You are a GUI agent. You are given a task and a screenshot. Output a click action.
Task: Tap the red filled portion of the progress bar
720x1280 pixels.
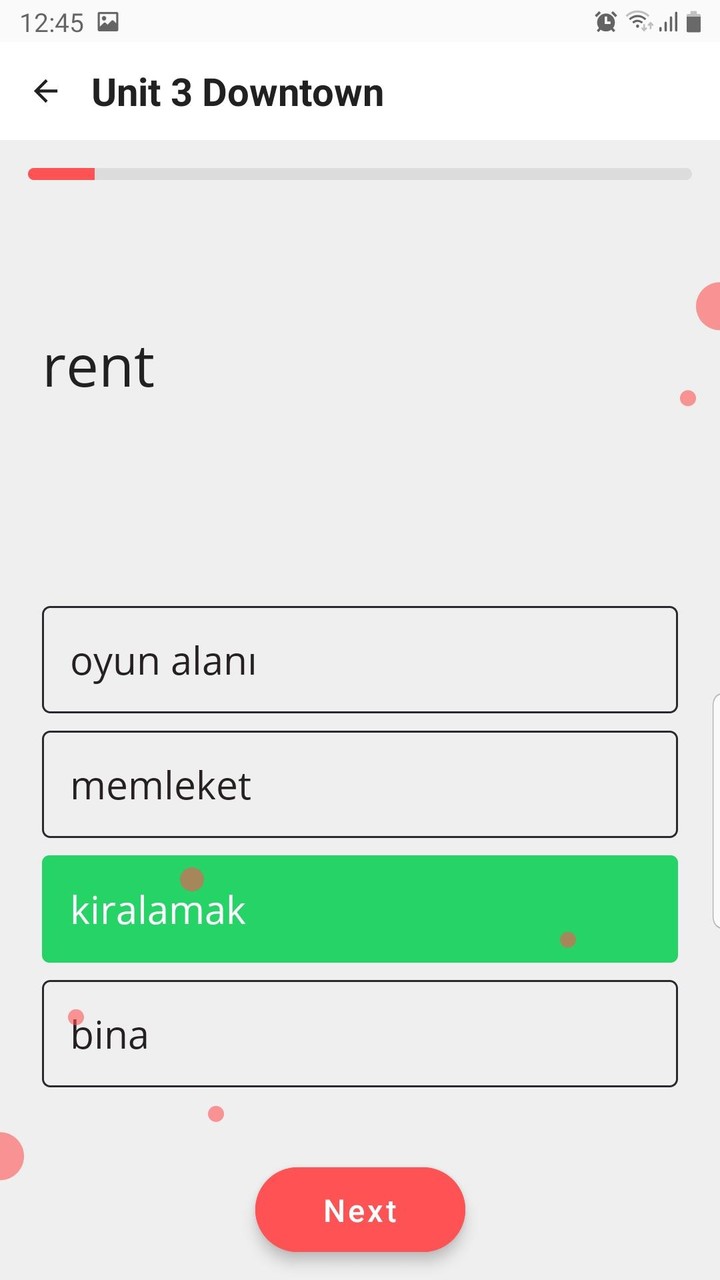[x=60, y=173]
